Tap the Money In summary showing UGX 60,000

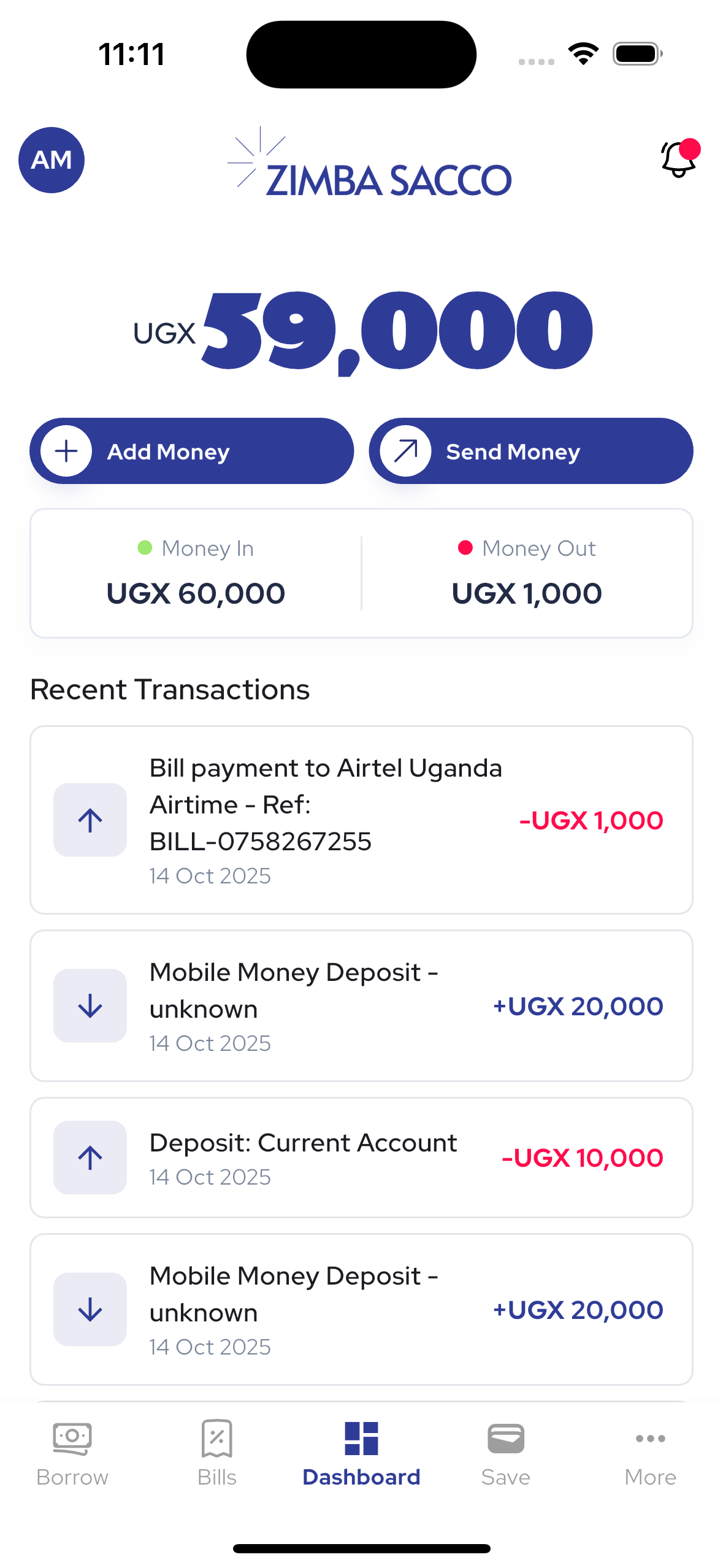[196, 571]
